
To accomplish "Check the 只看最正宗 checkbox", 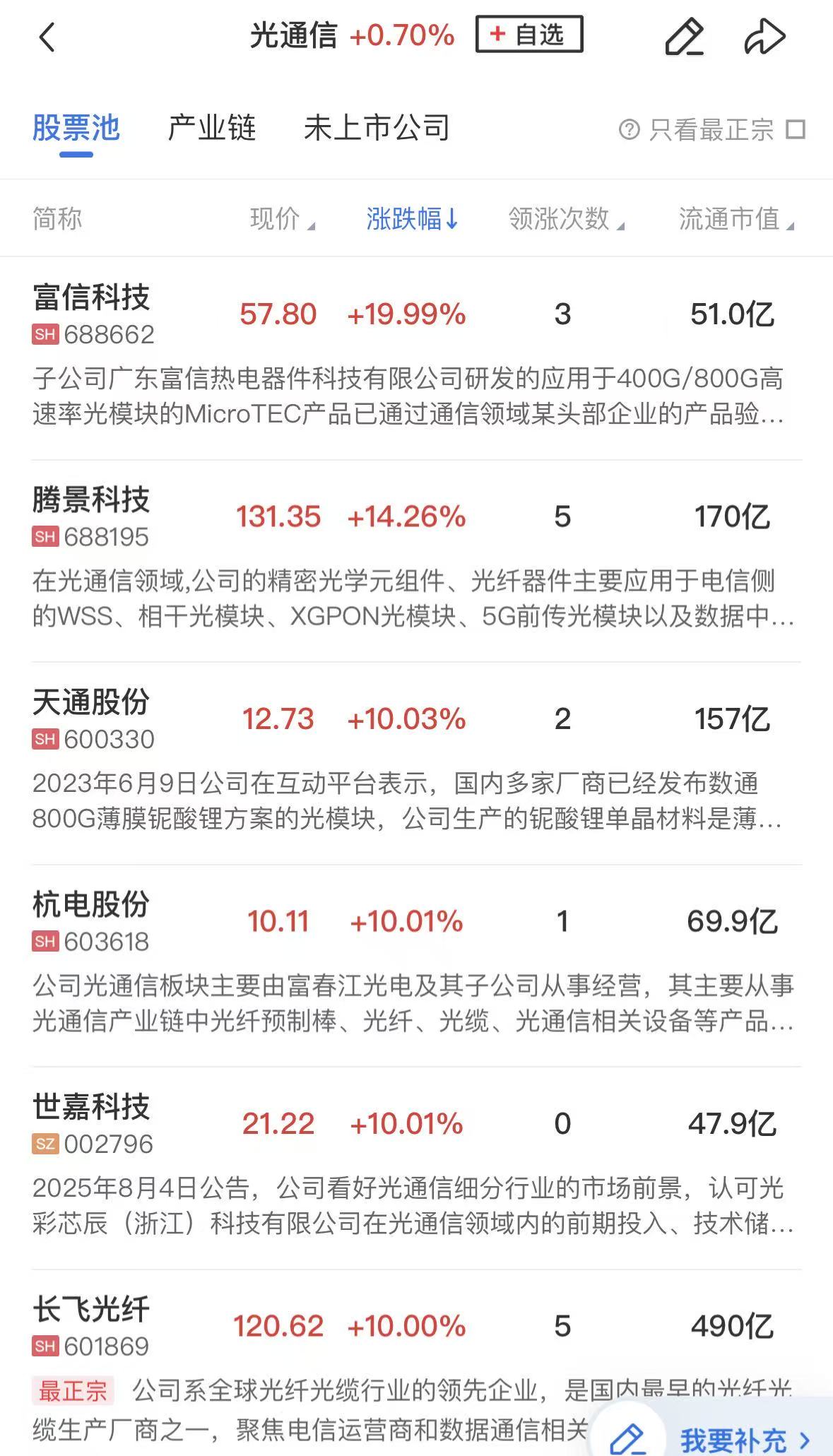I will [x=796, y=130].
